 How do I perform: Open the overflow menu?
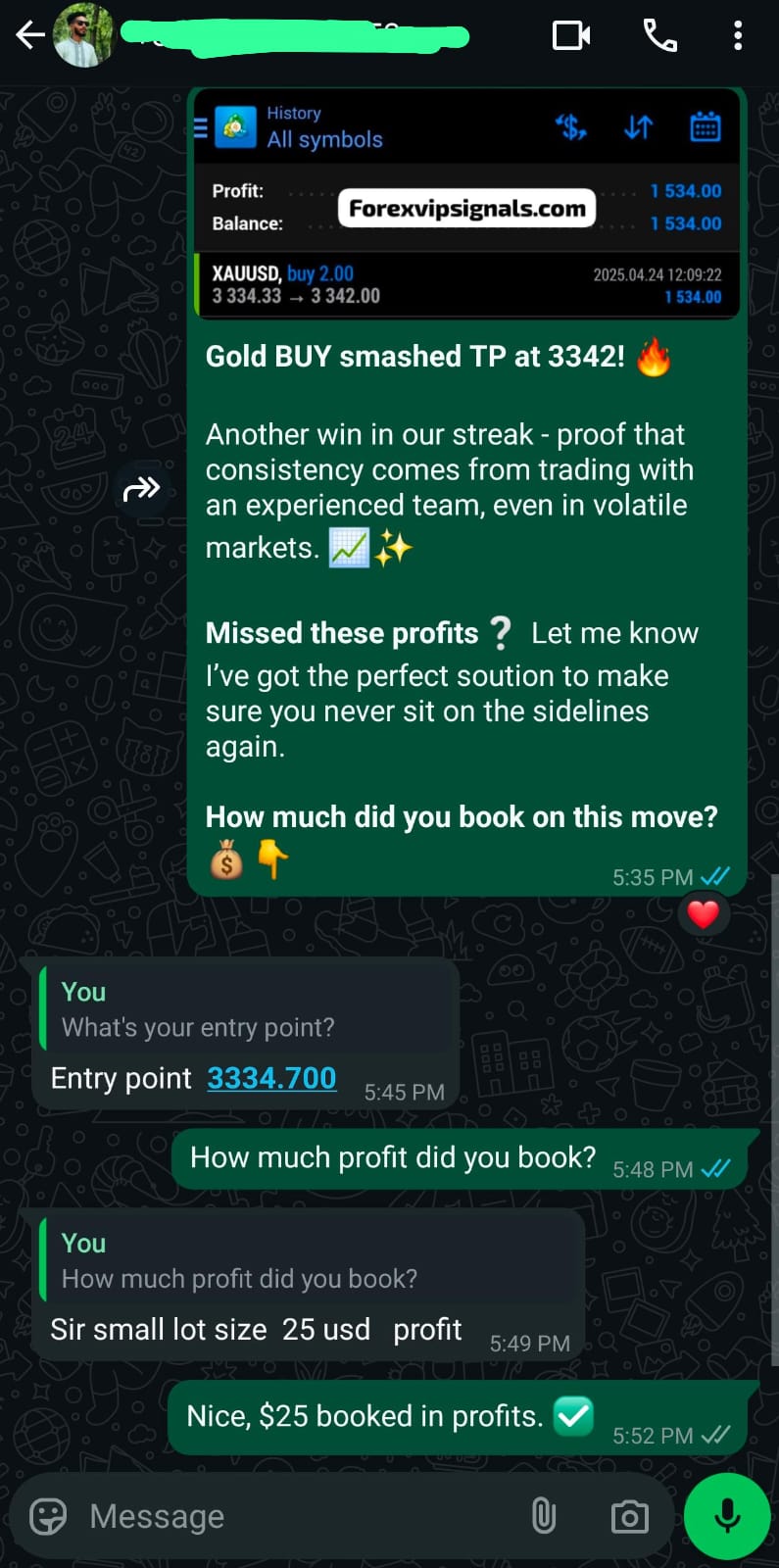(738, 36)
